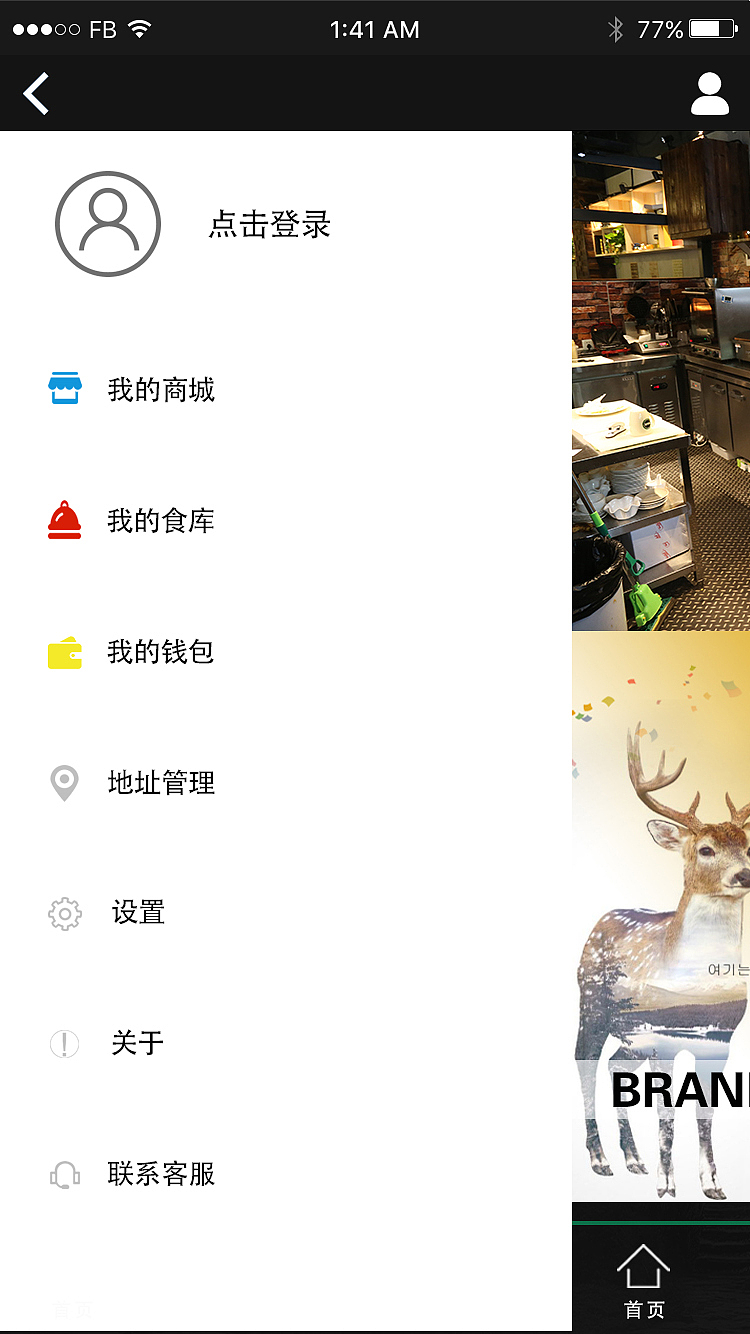This screenshot has height=1334, width=750.
Task: Open the yellow 我的钱包 wallet icon
Action: pos(64,652)
